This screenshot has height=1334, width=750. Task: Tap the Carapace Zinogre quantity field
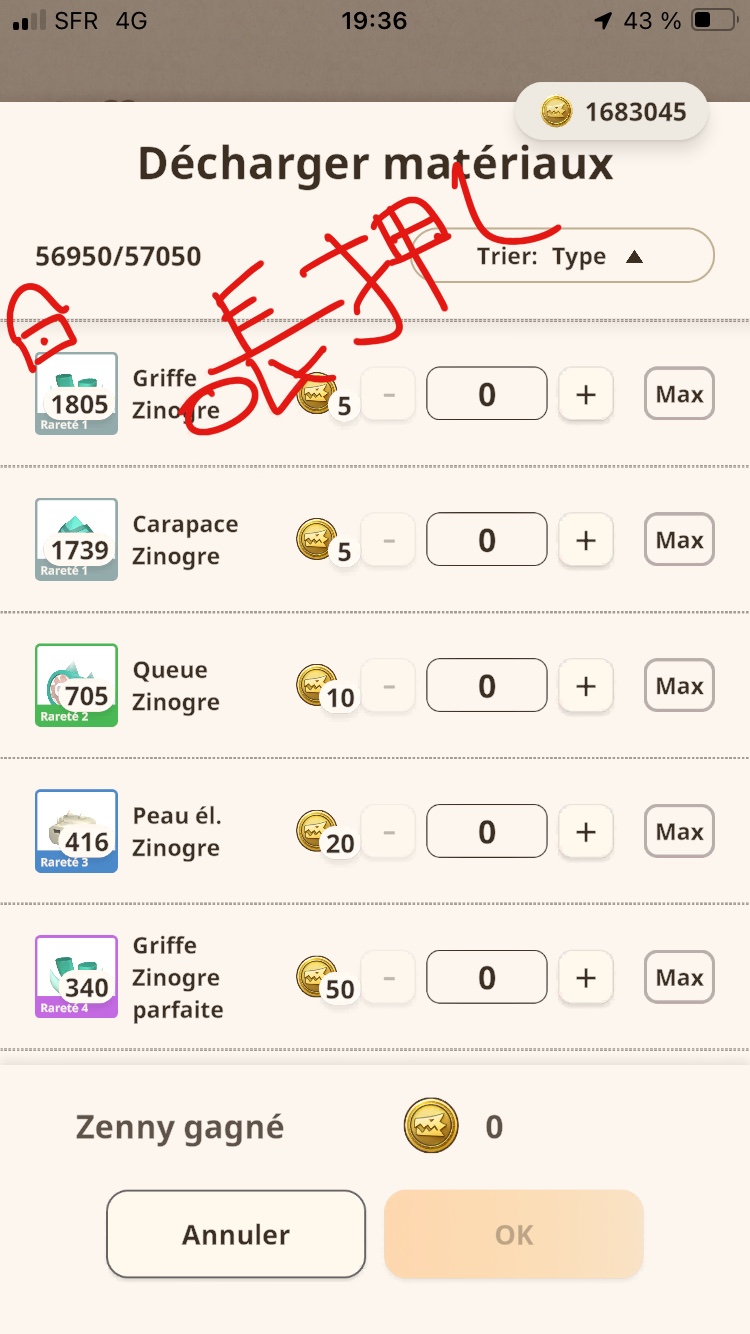(487, 540)
